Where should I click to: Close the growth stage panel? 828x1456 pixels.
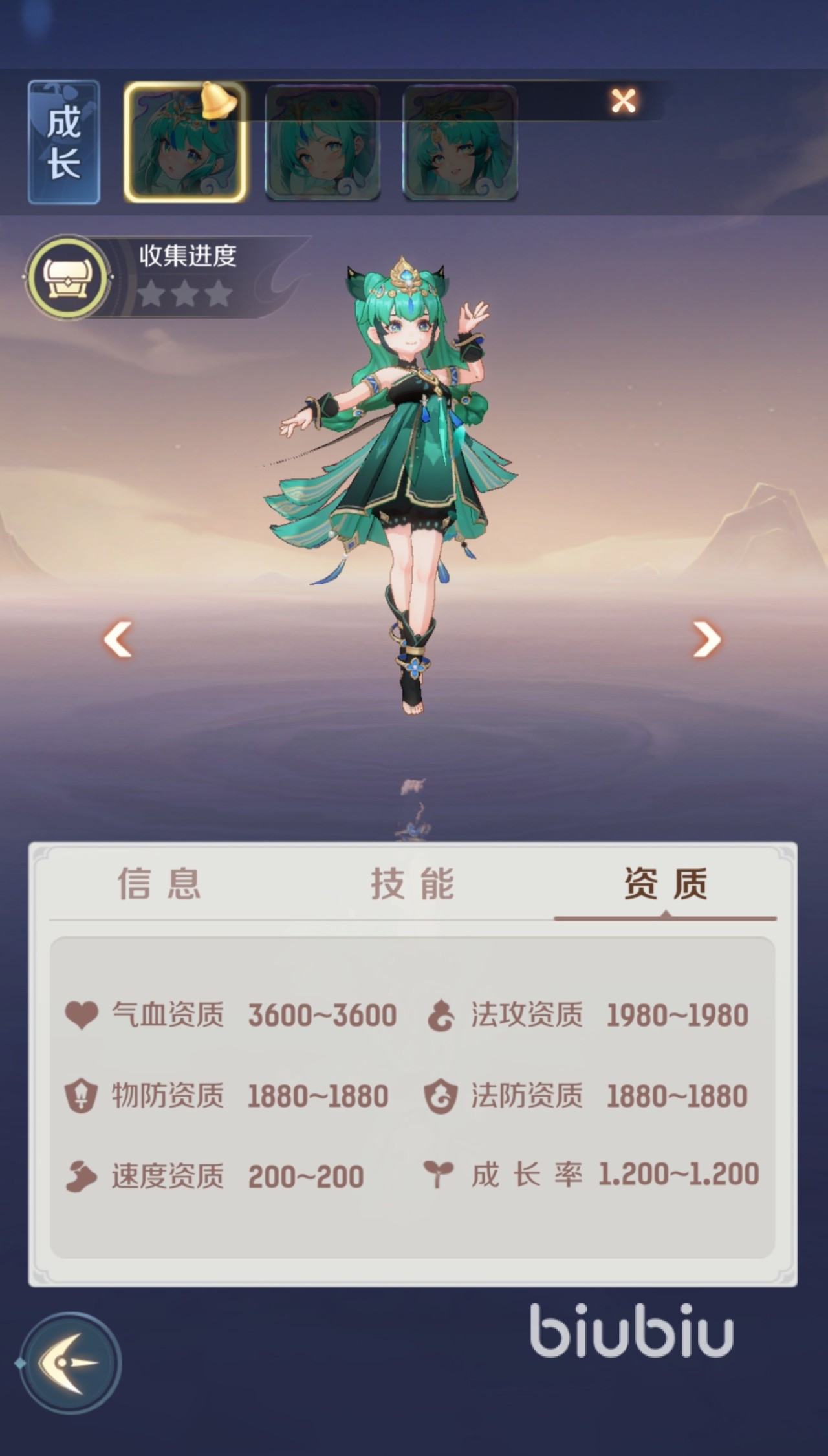623,101
